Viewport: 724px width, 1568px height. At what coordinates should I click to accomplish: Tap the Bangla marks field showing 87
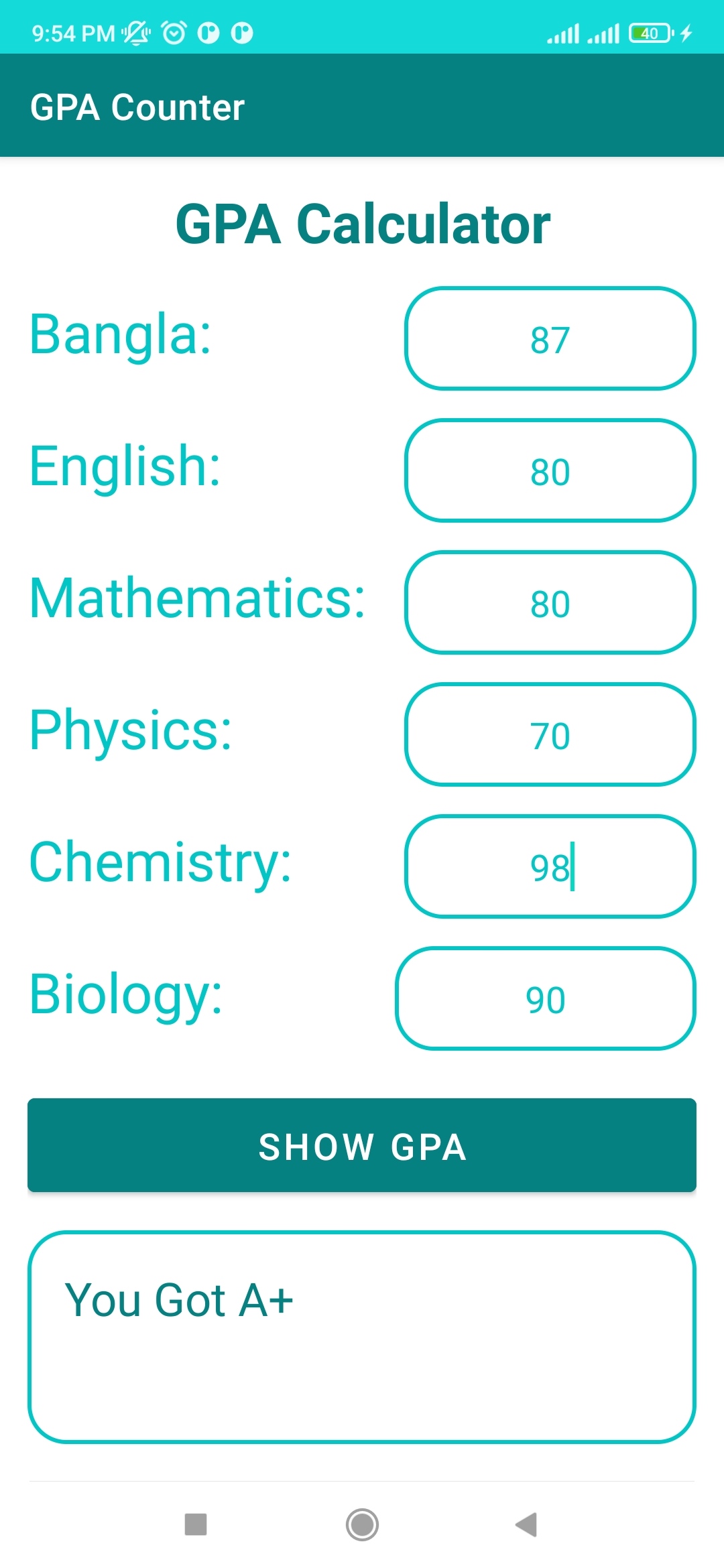coord(550,338)
